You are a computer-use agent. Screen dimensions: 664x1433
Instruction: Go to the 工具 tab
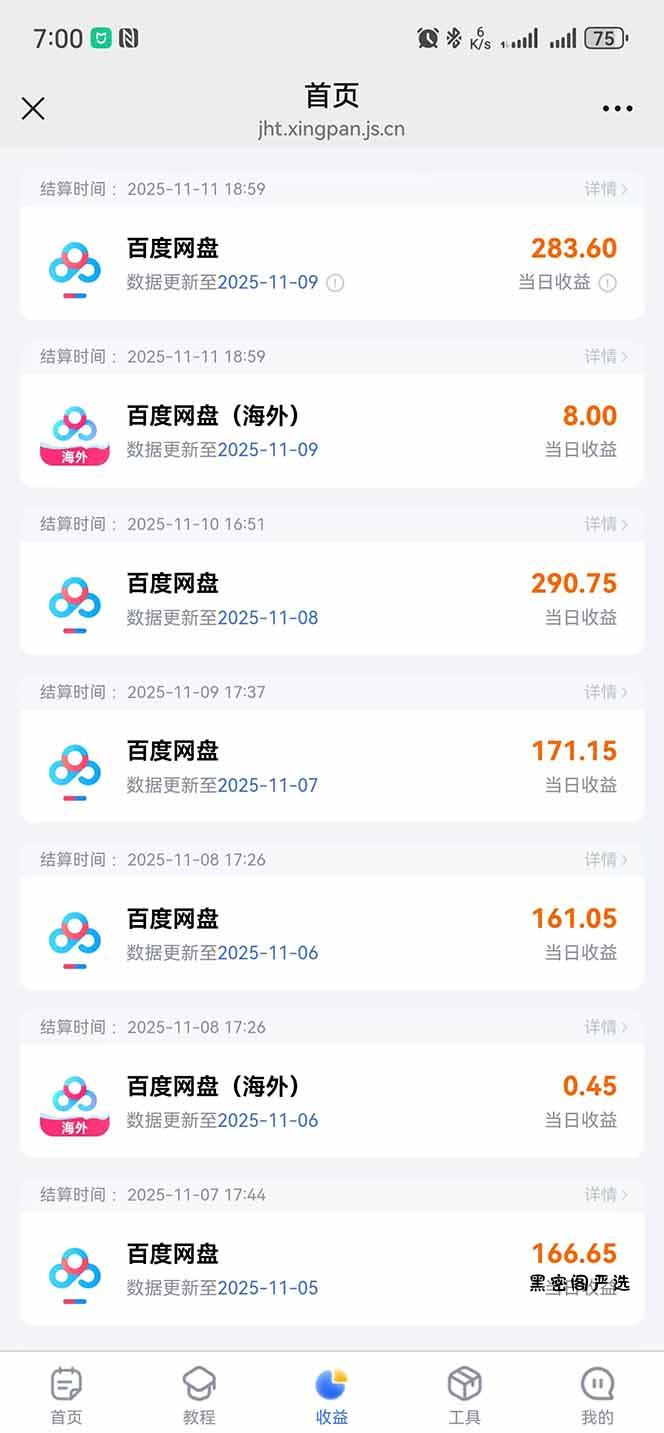click(464, 1396)
